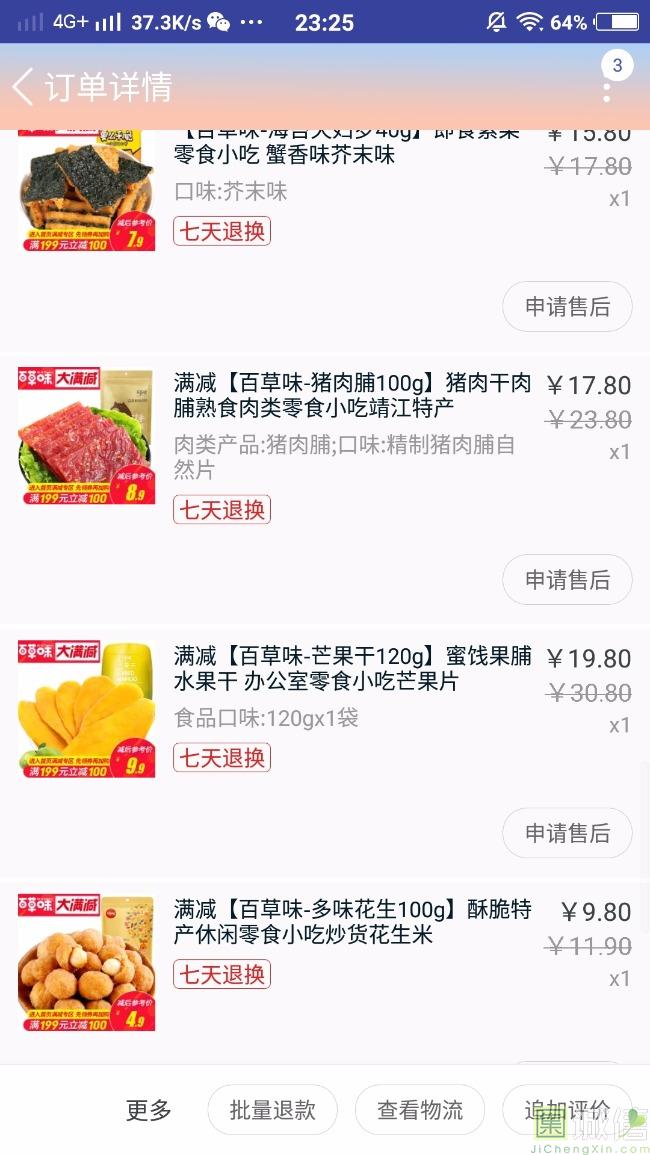
Task: Request 申请售后 for 猪肉脯100g
Action: tap(567, 580)
